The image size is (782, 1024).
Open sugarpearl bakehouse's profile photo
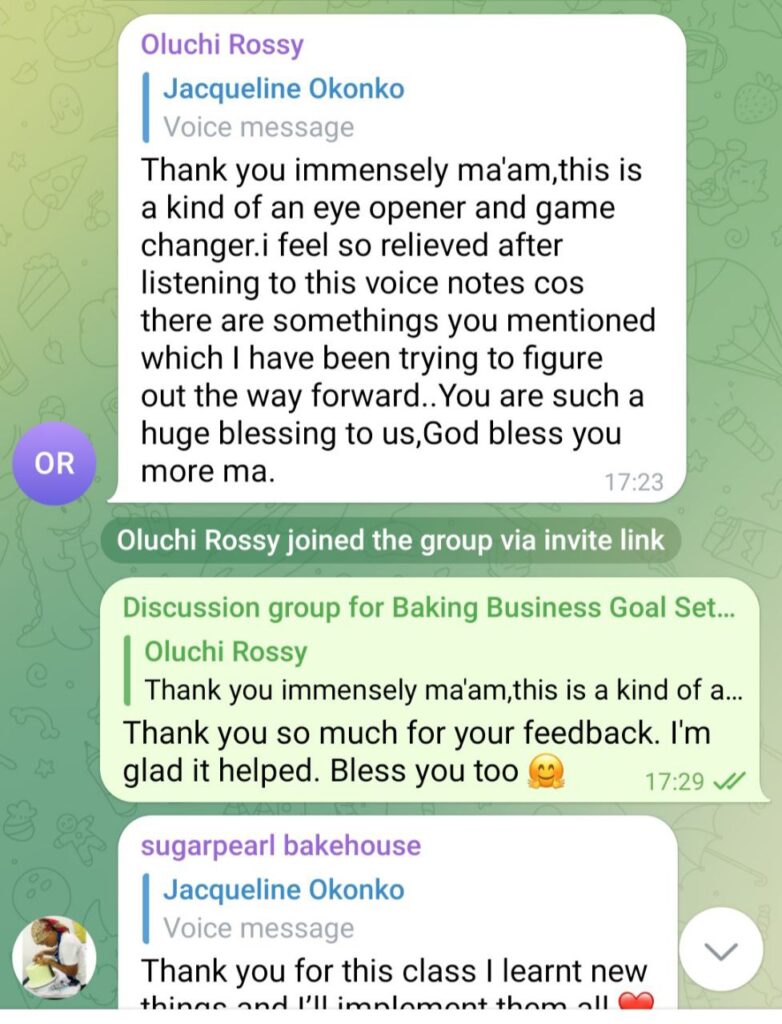(x=54, y=957)
